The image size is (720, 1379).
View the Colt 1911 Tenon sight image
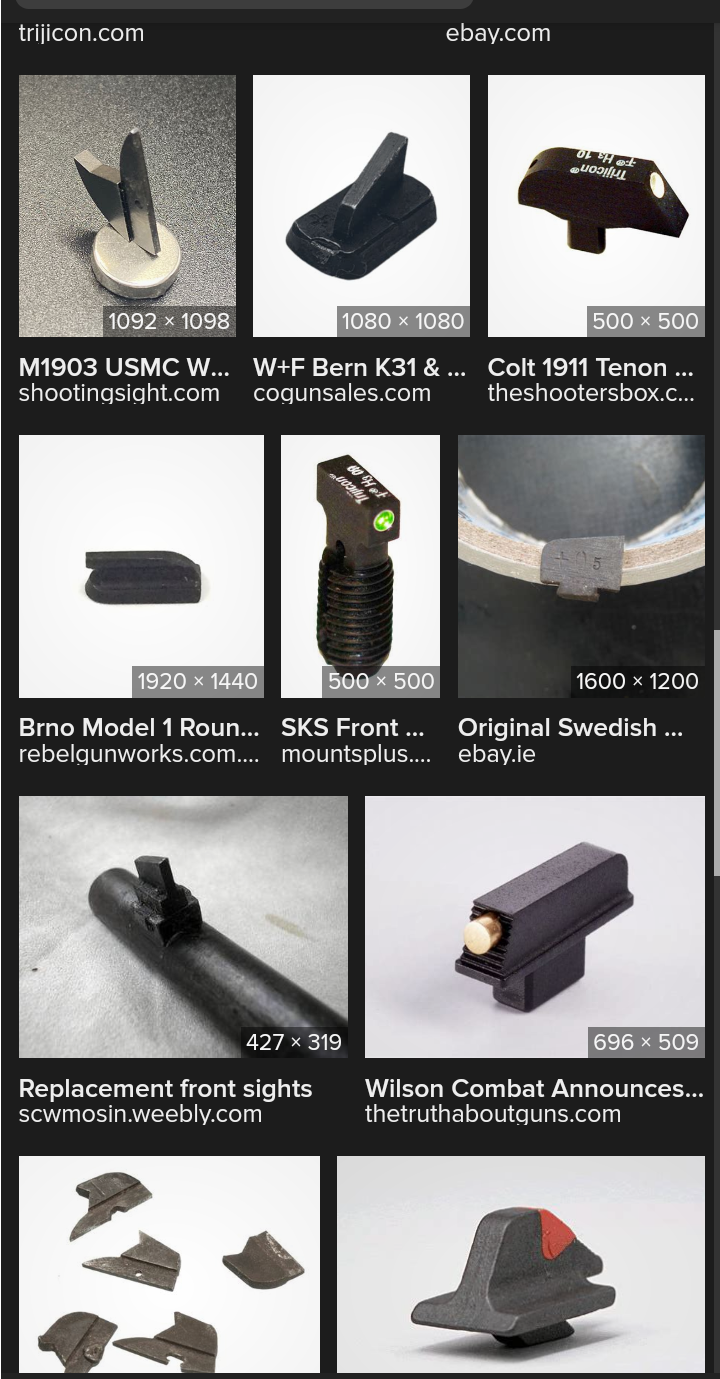pyautogui.click(x=596, y=206)
